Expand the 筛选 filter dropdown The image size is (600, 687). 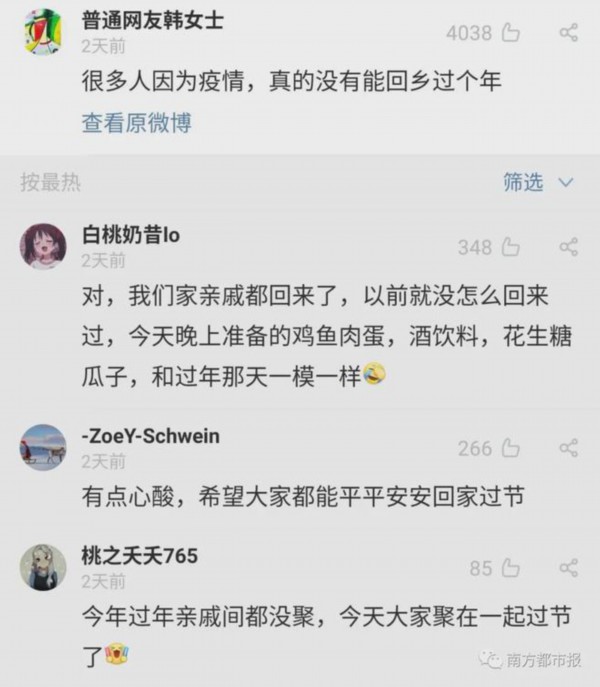(538, 182)
